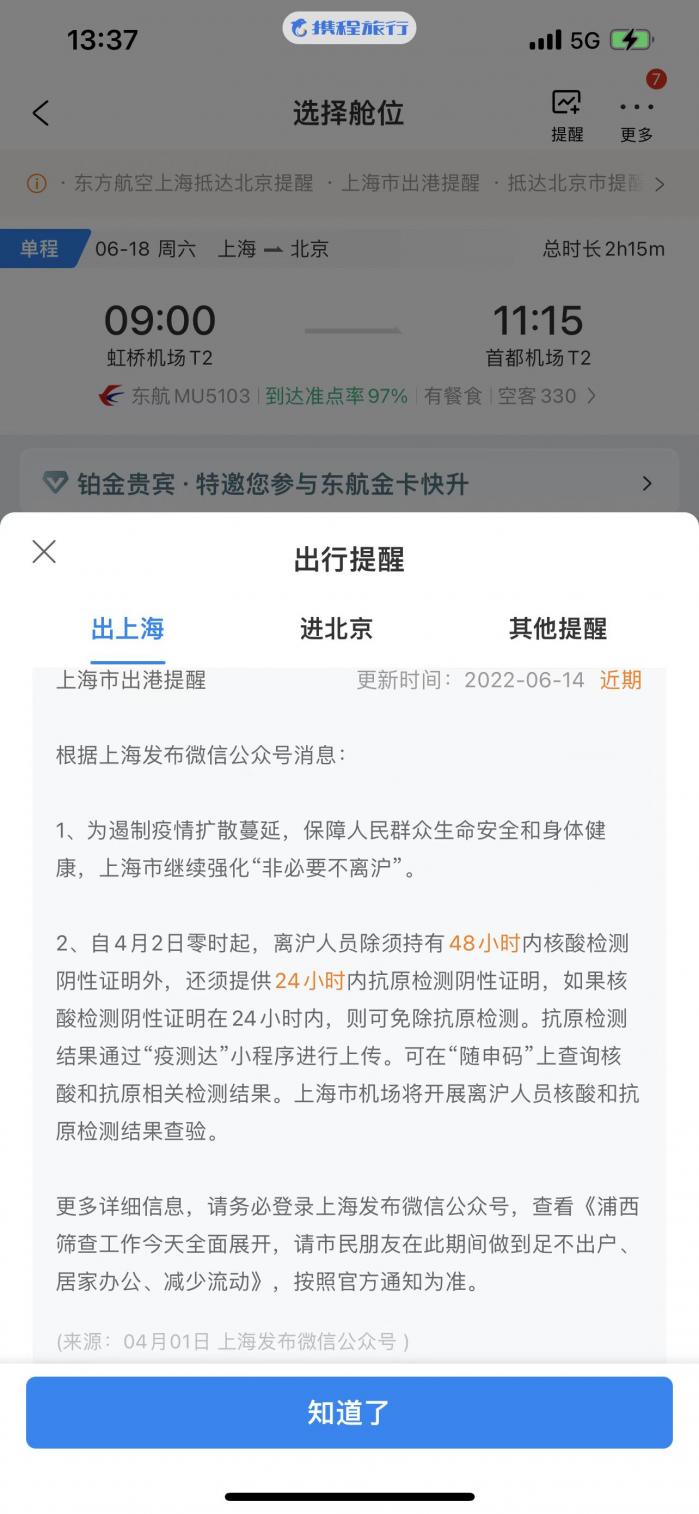The image size is (699, 1514).
Task: Open 铂金贵宾 东航金卡快升 invitation banner
Action: click(x=349, y=484)
